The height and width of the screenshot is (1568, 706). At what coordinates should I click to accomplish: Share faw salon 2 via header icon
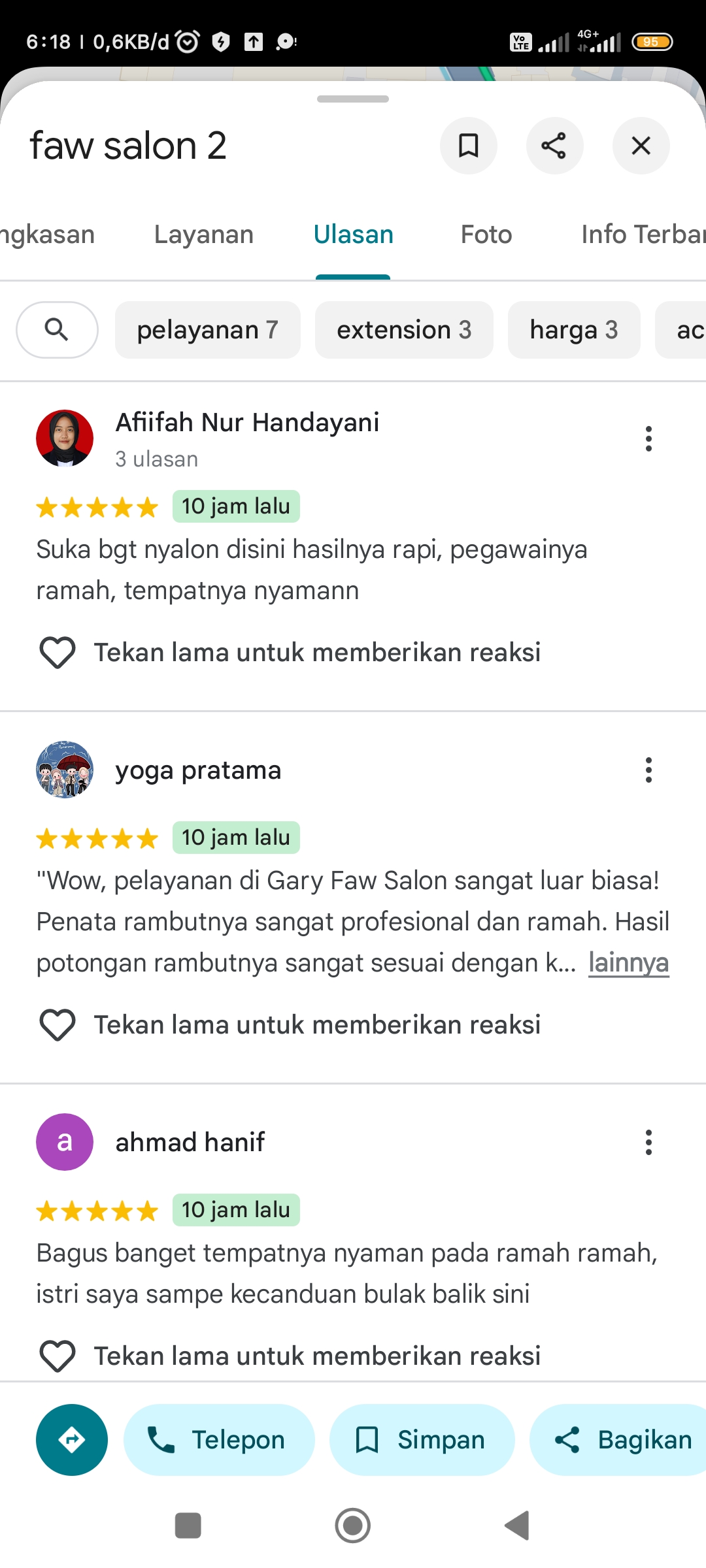(x=554, y=146)
